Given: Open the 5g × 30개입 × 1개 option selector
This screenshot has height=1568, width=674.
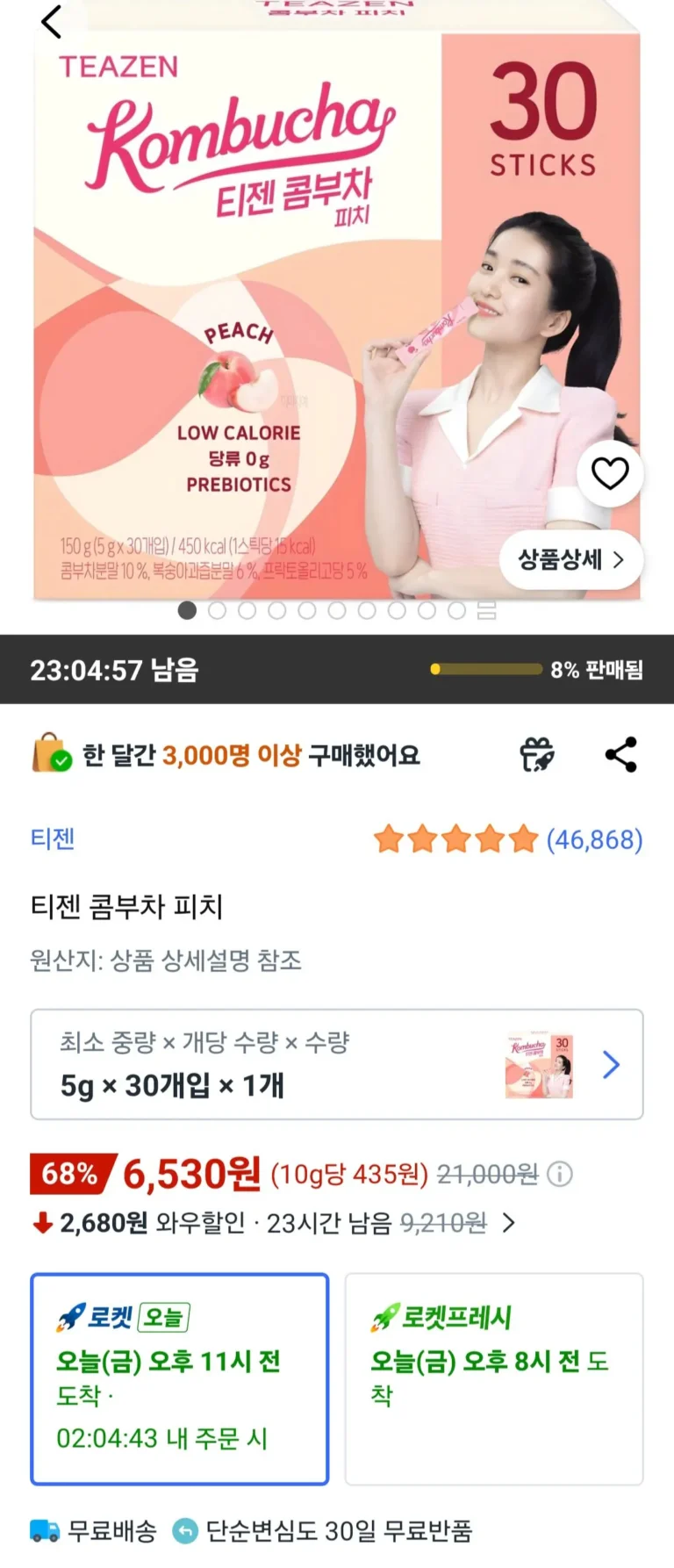Looking at the screenshot, I should click(337, 1064).
